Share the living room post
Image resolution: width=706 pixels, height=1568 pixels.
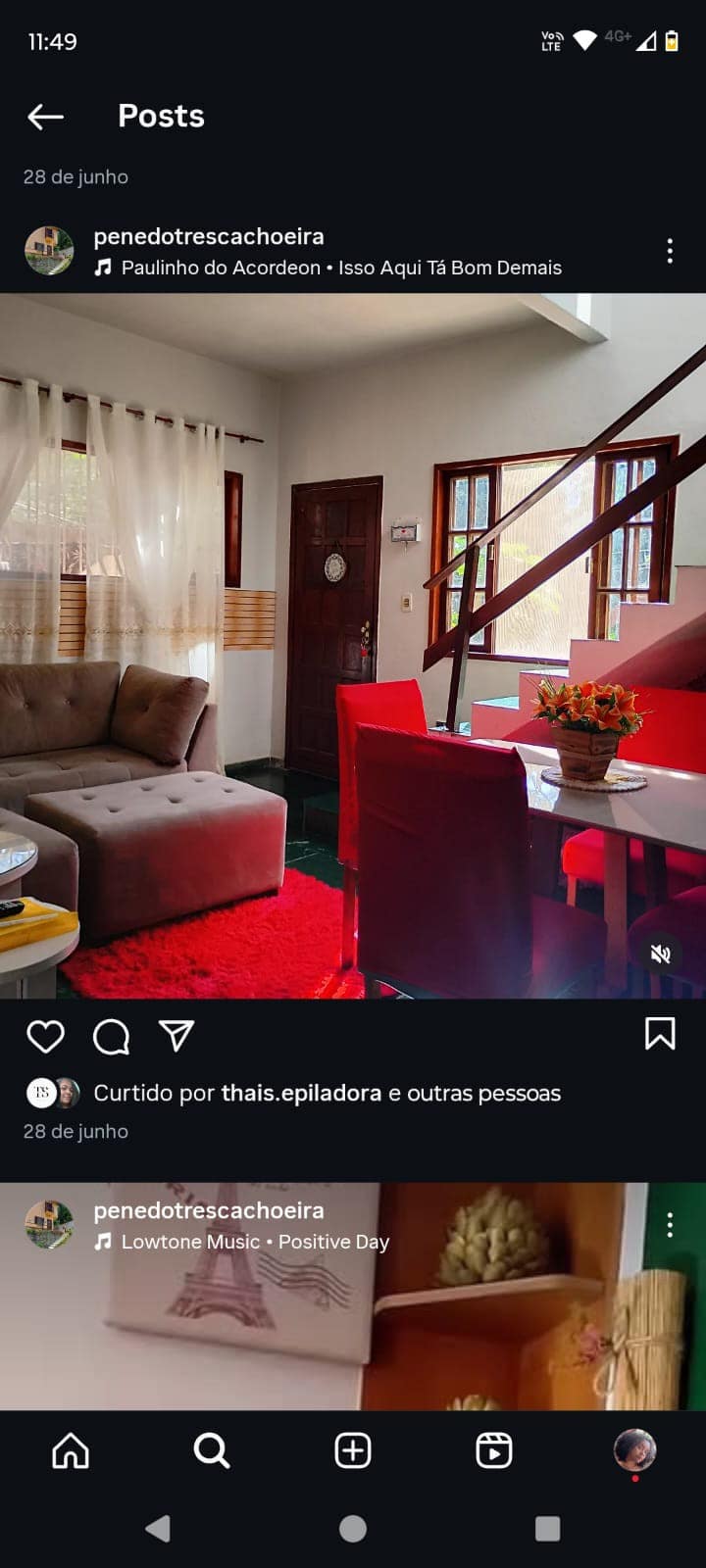[176, 1036]
